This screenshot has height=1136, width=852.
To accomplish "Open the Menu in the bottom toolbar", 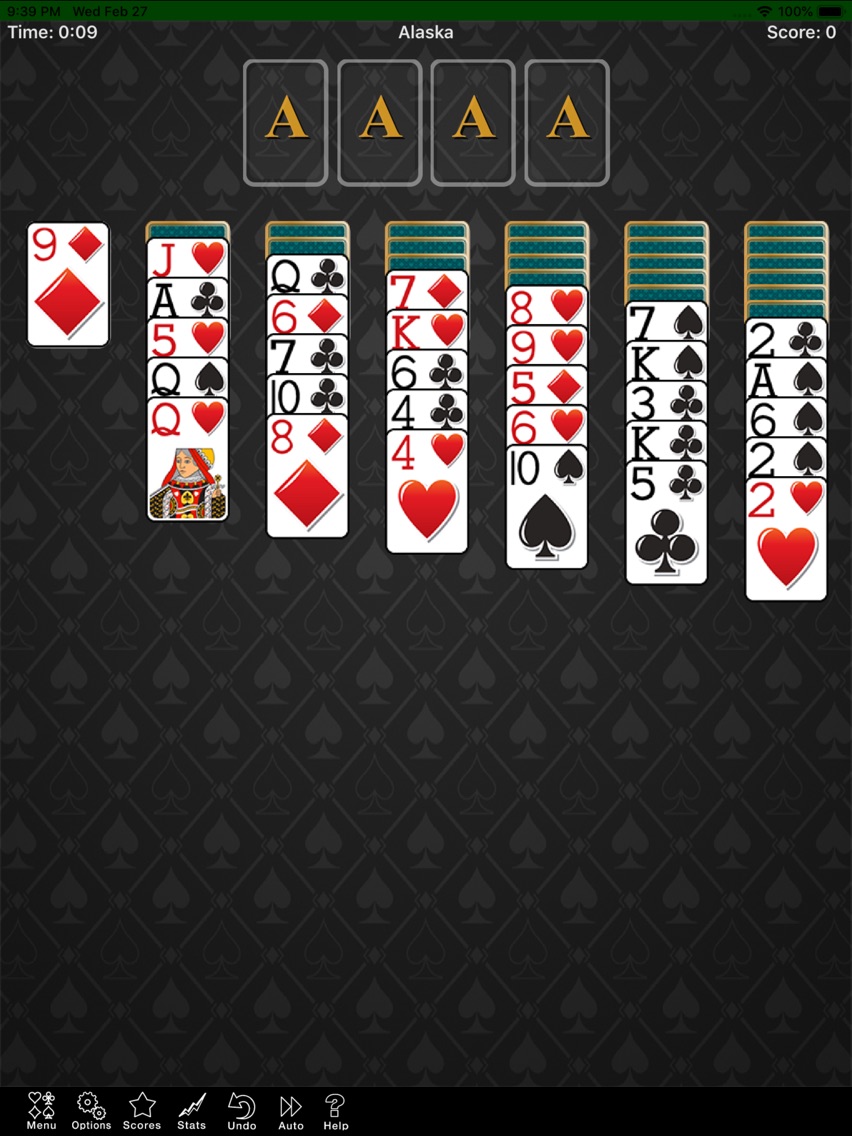I will [41, 1110].
